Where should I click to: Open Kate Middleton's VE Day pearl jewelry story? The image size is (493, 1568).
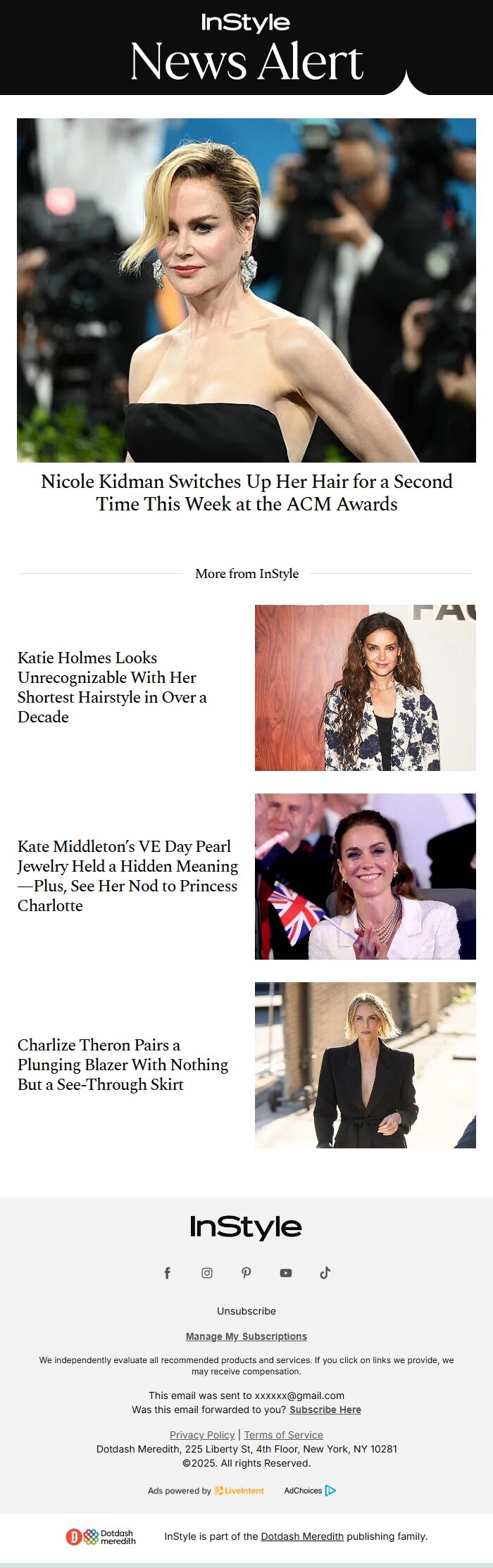pyautogui.click(x=127, y=876)
